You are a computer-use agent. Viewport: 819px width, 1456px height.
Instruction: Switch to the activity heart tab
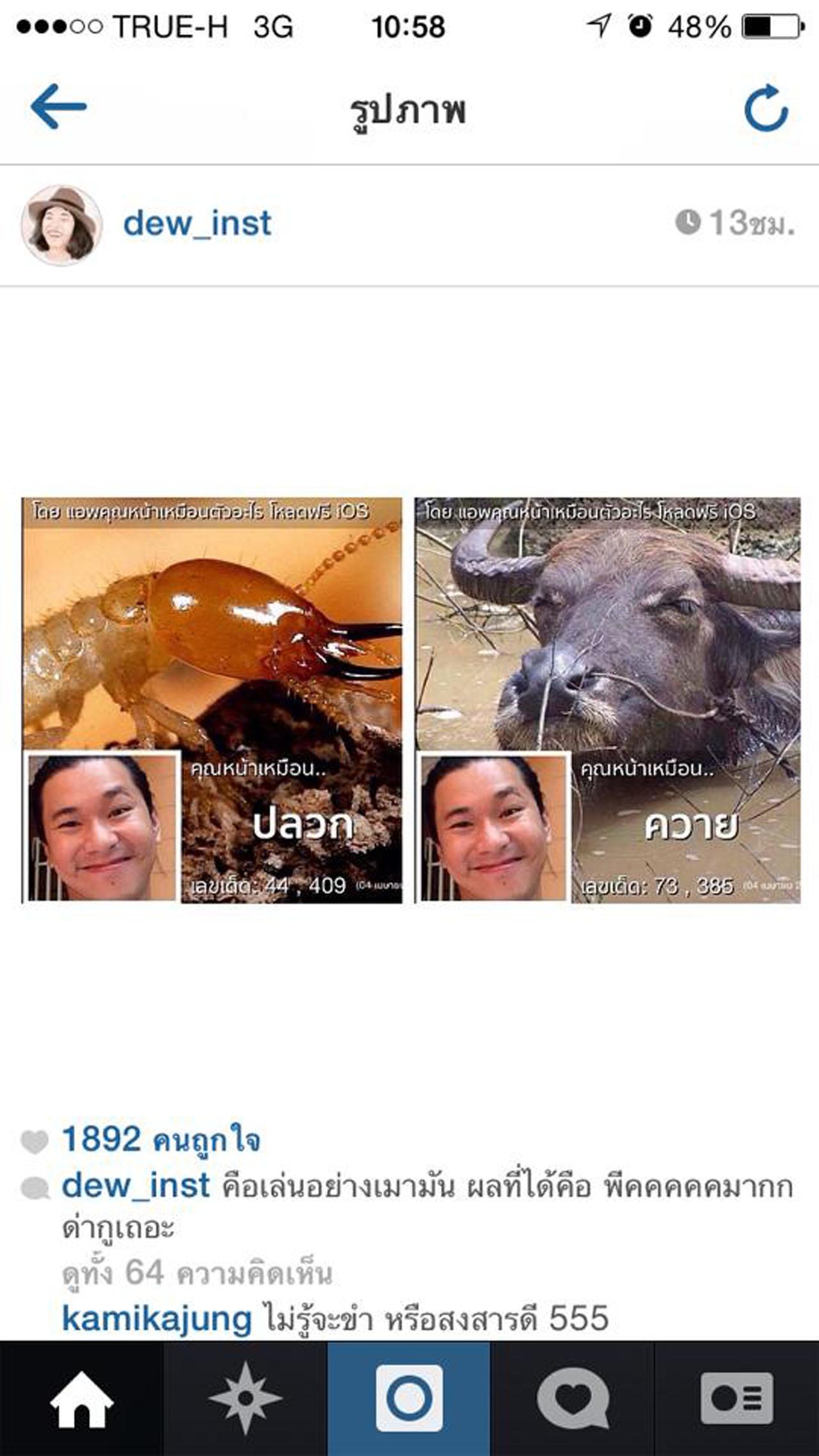click(572, 1398)
